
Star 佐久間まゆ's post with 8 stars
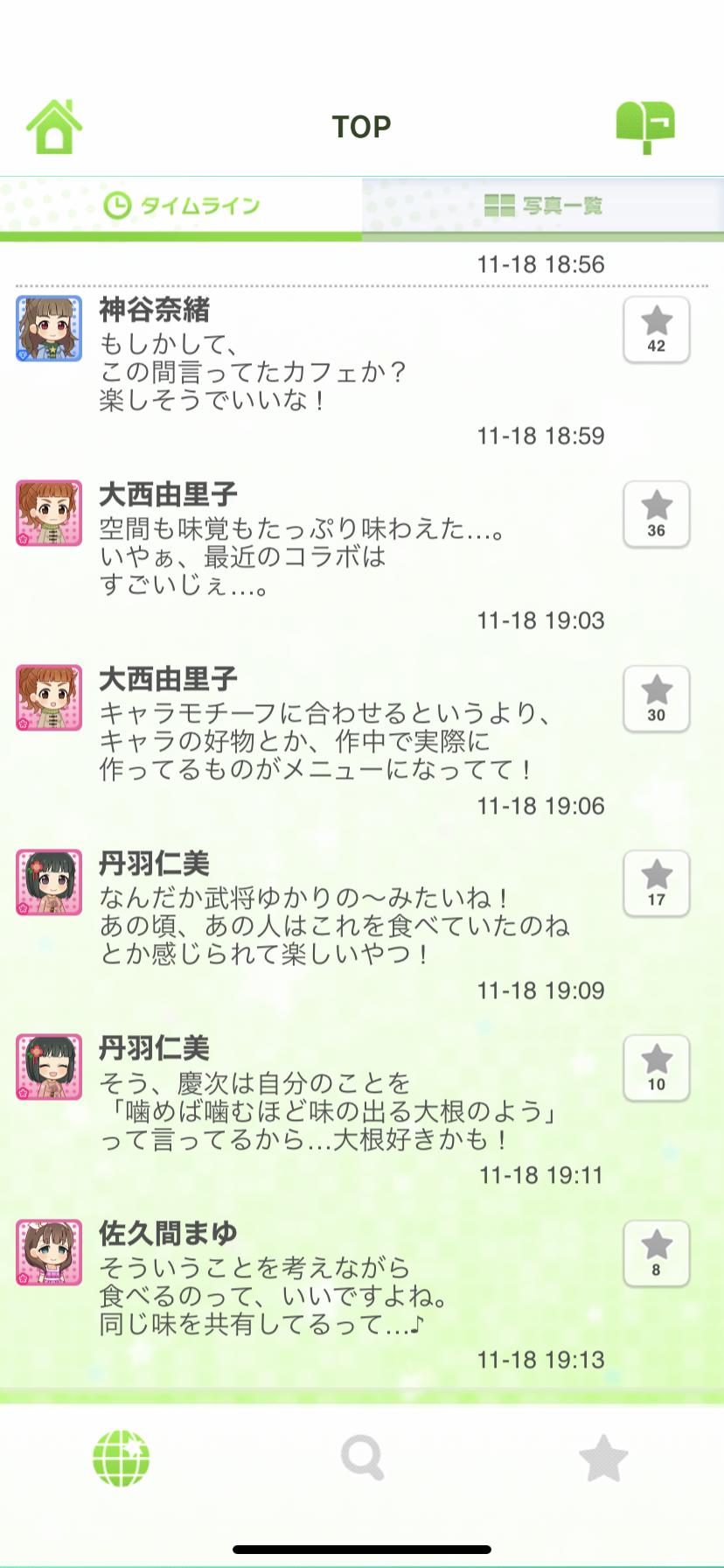click(657, 1254)
